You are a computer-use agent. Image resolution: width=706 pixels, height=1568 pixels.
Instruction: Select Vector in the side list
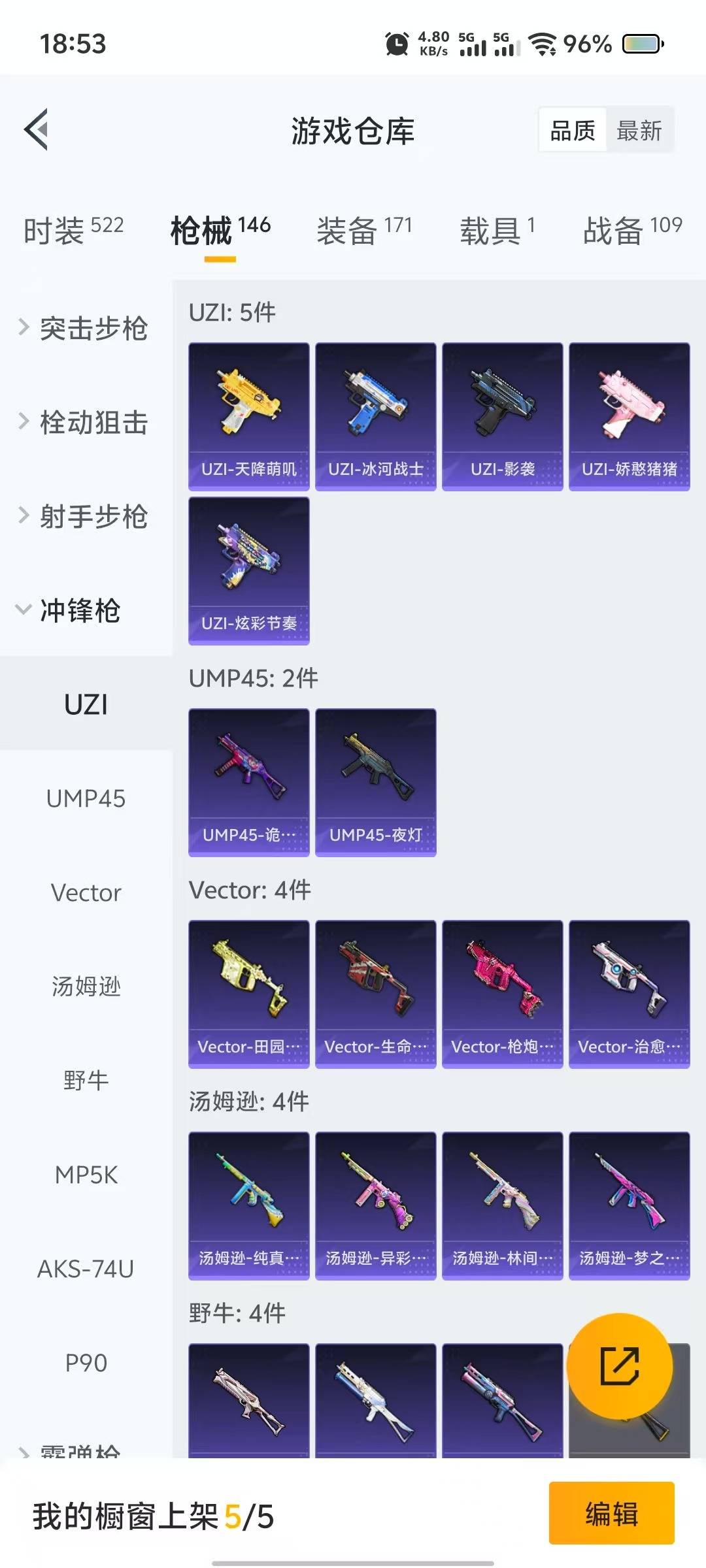(86, 892)
